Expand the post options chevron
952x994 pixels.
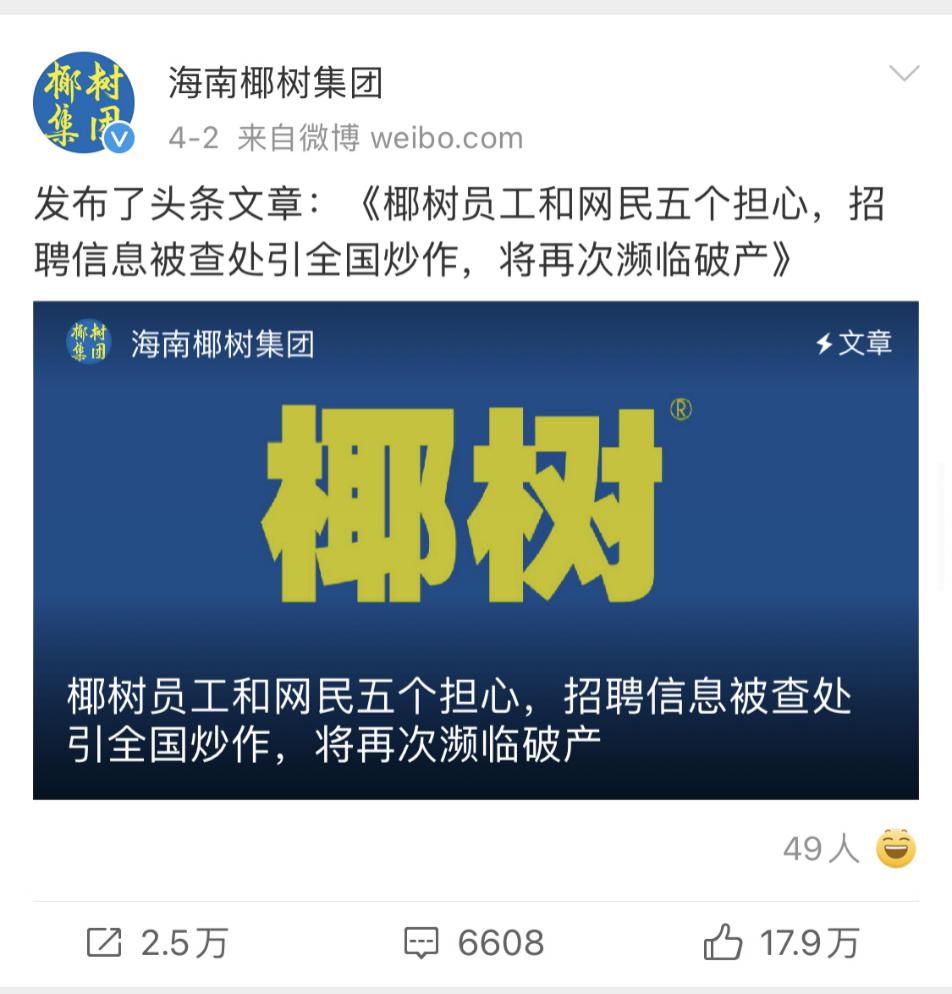[904, 74]
